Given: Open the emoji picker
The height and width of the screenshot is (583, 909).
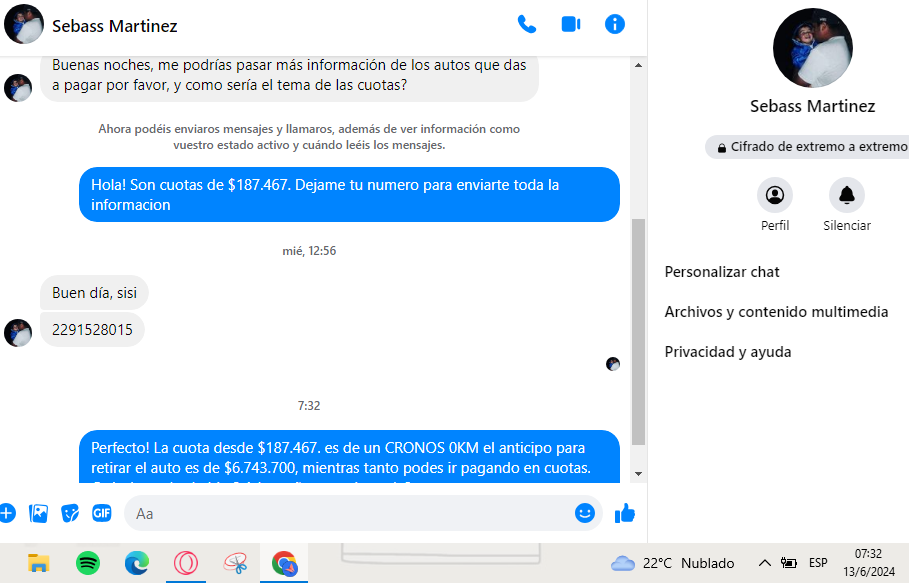Looking at the screenshot, I should pos(585,513).
